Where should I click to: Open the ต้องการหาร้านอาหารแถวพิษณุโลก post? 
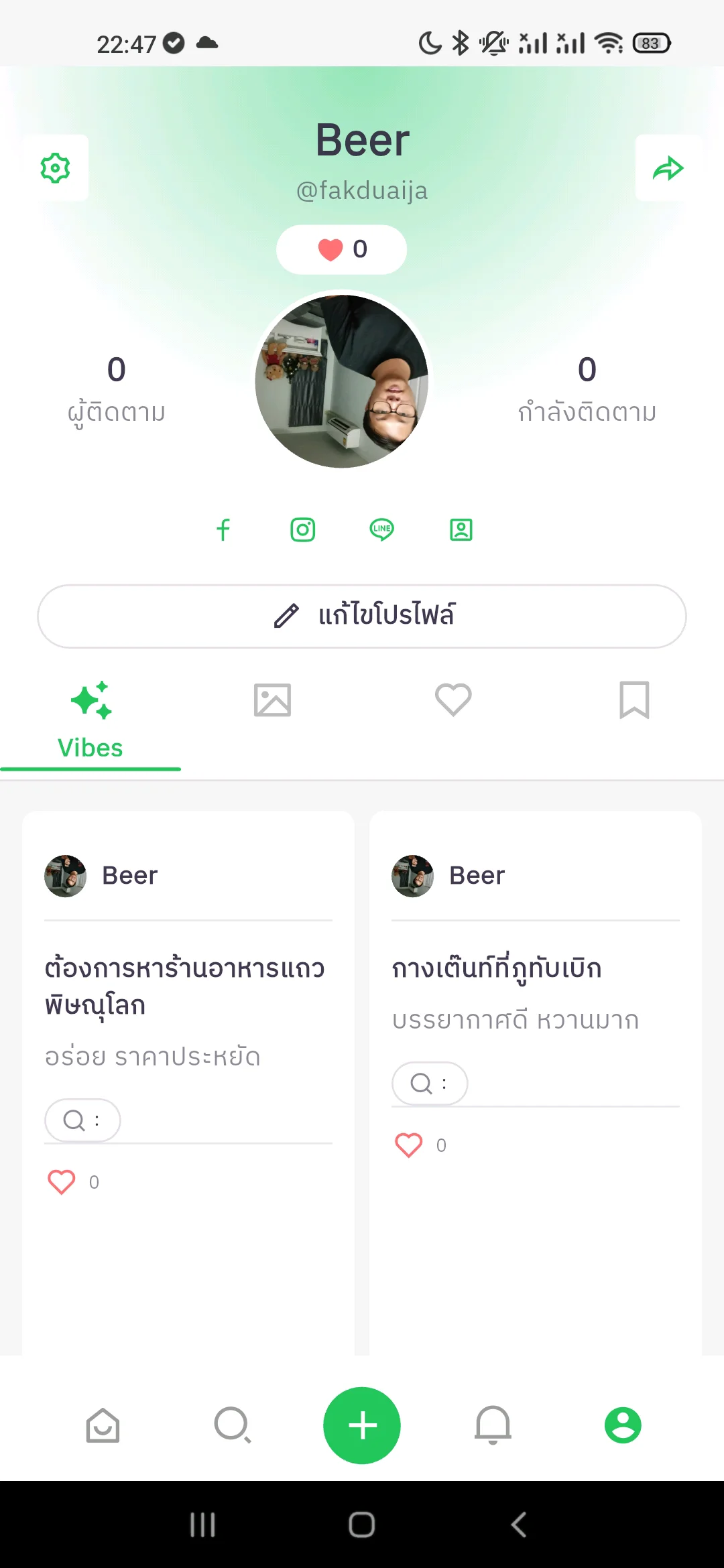pyautogui.click(x=184, y=986)
